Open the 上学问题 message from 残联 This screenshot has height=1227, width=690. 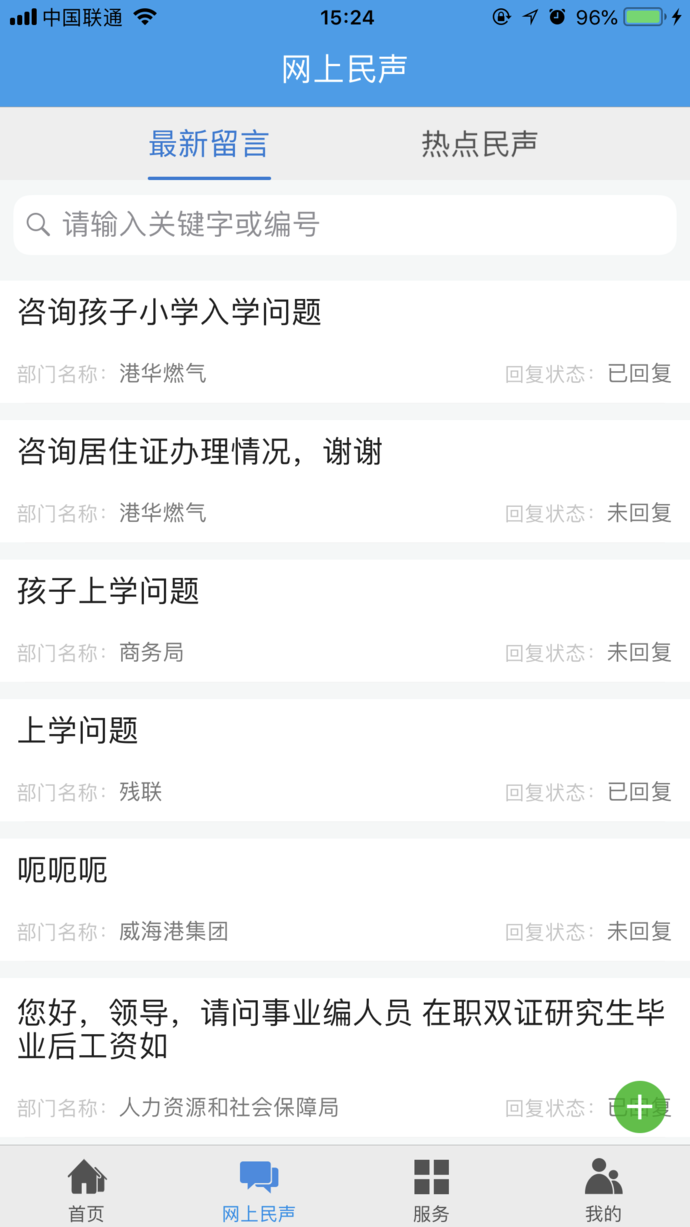345,760
